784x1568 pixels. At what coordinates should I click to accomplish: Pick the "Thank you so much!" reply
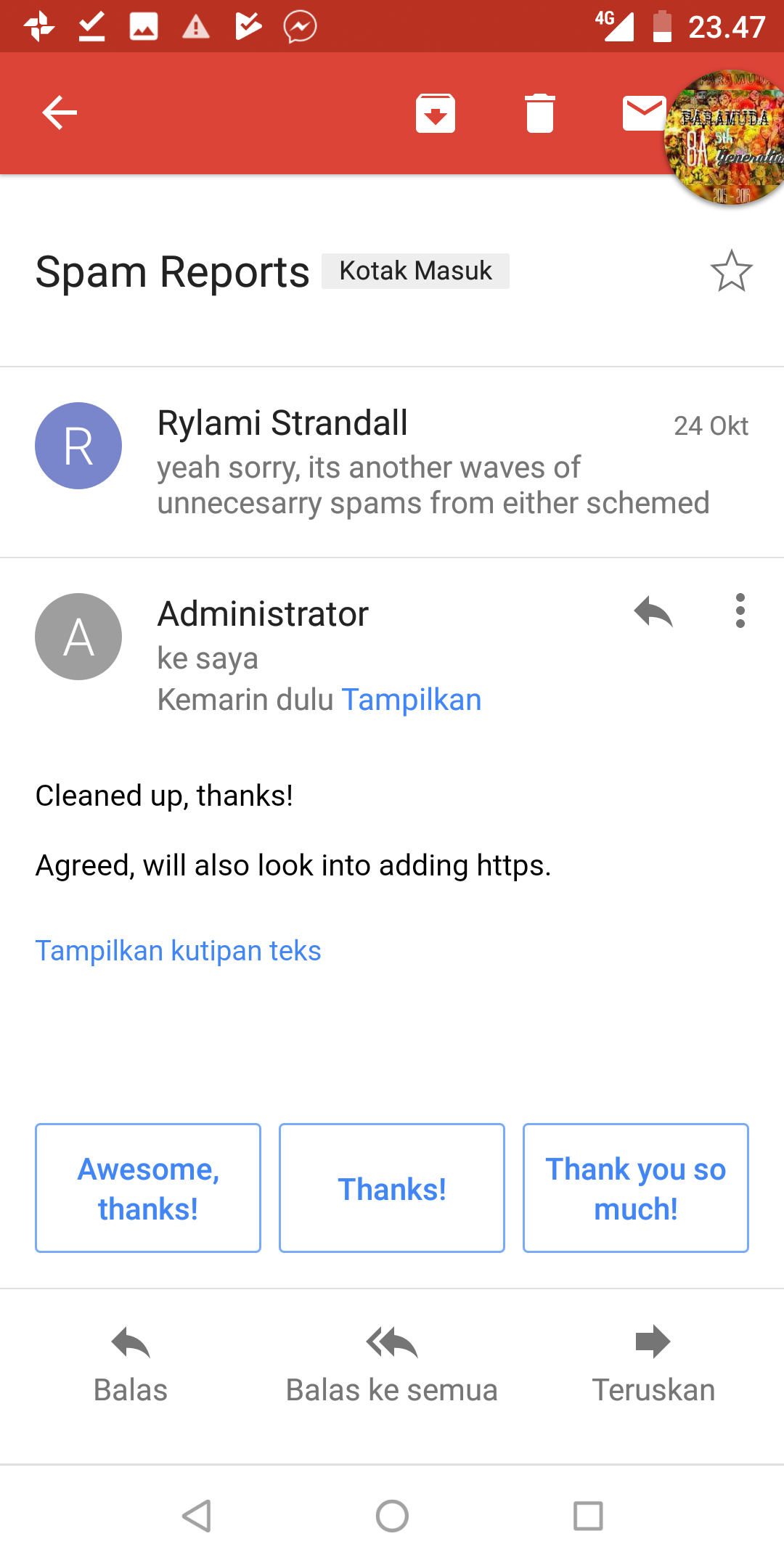point(636,1188)
